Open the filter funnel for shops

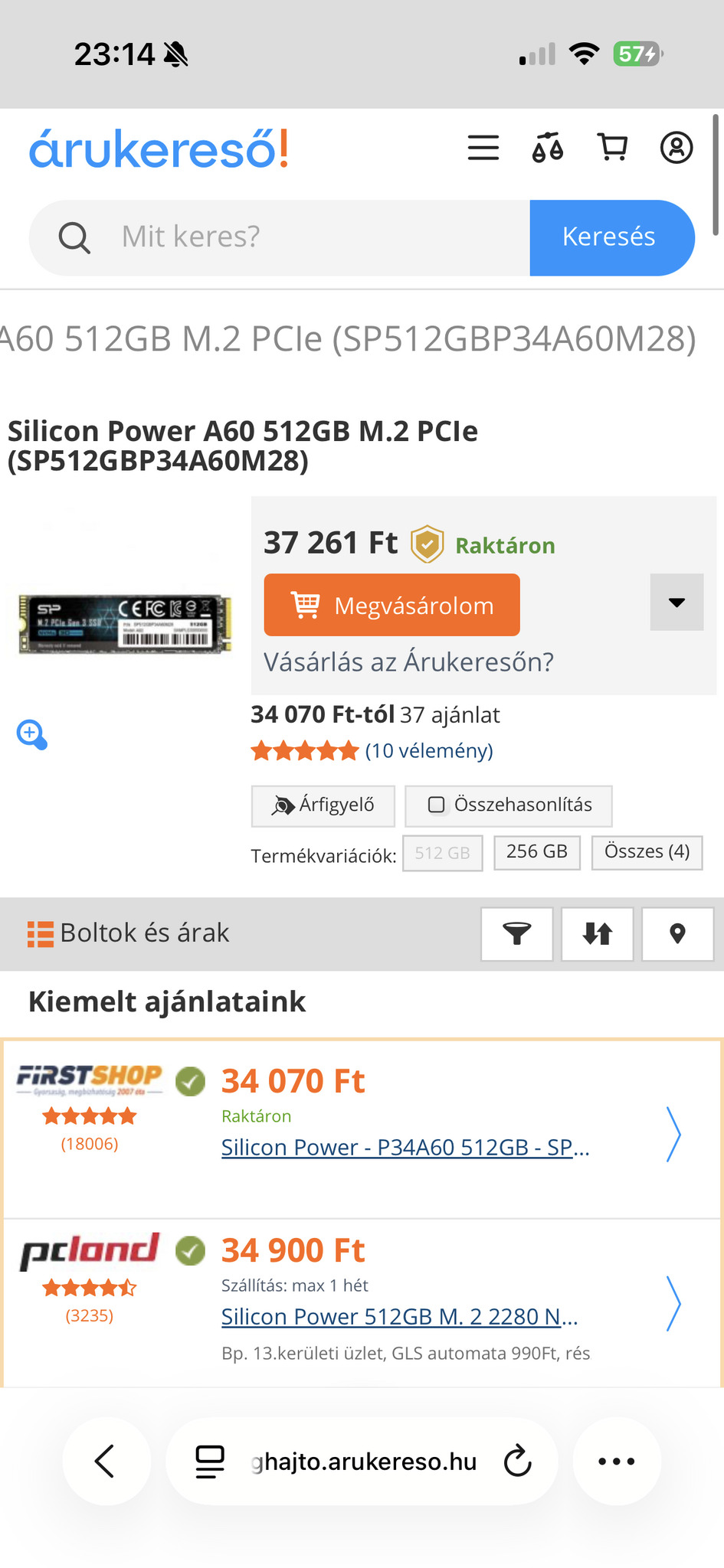tap(517, 933)
